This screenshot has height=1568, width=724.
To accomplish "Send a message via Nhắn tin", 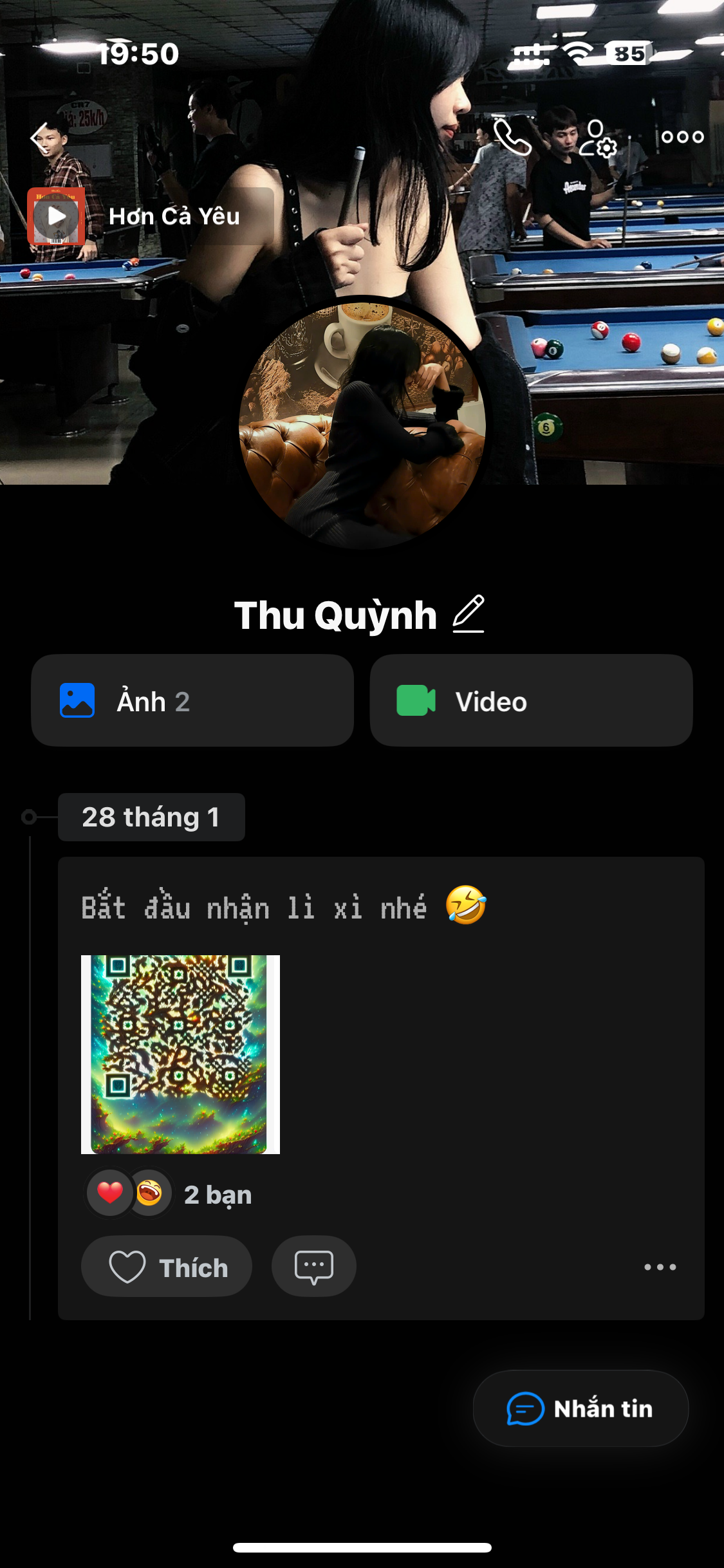I will click(x=580, y=1408).
